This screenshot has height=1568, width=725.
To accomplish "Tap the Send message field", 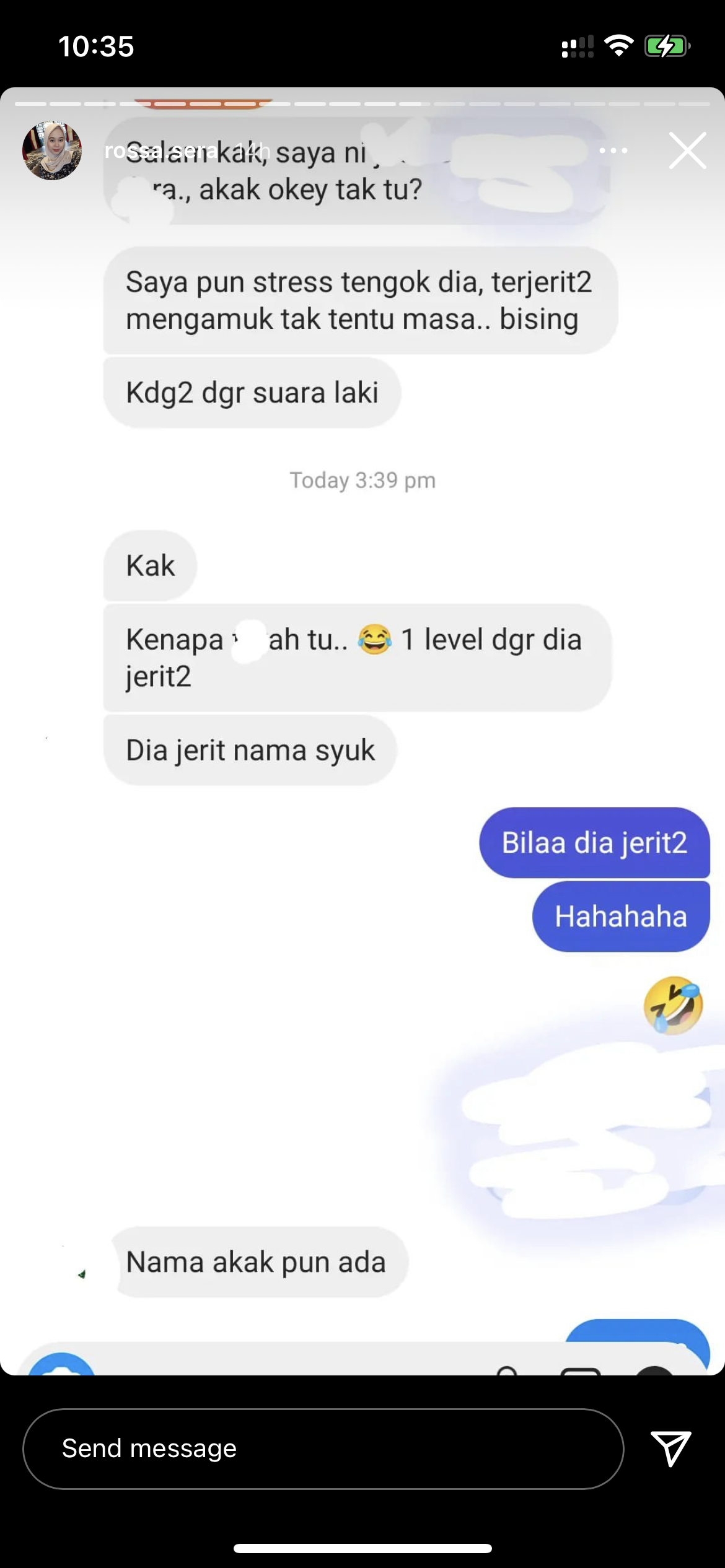I will click(323, 1448).
